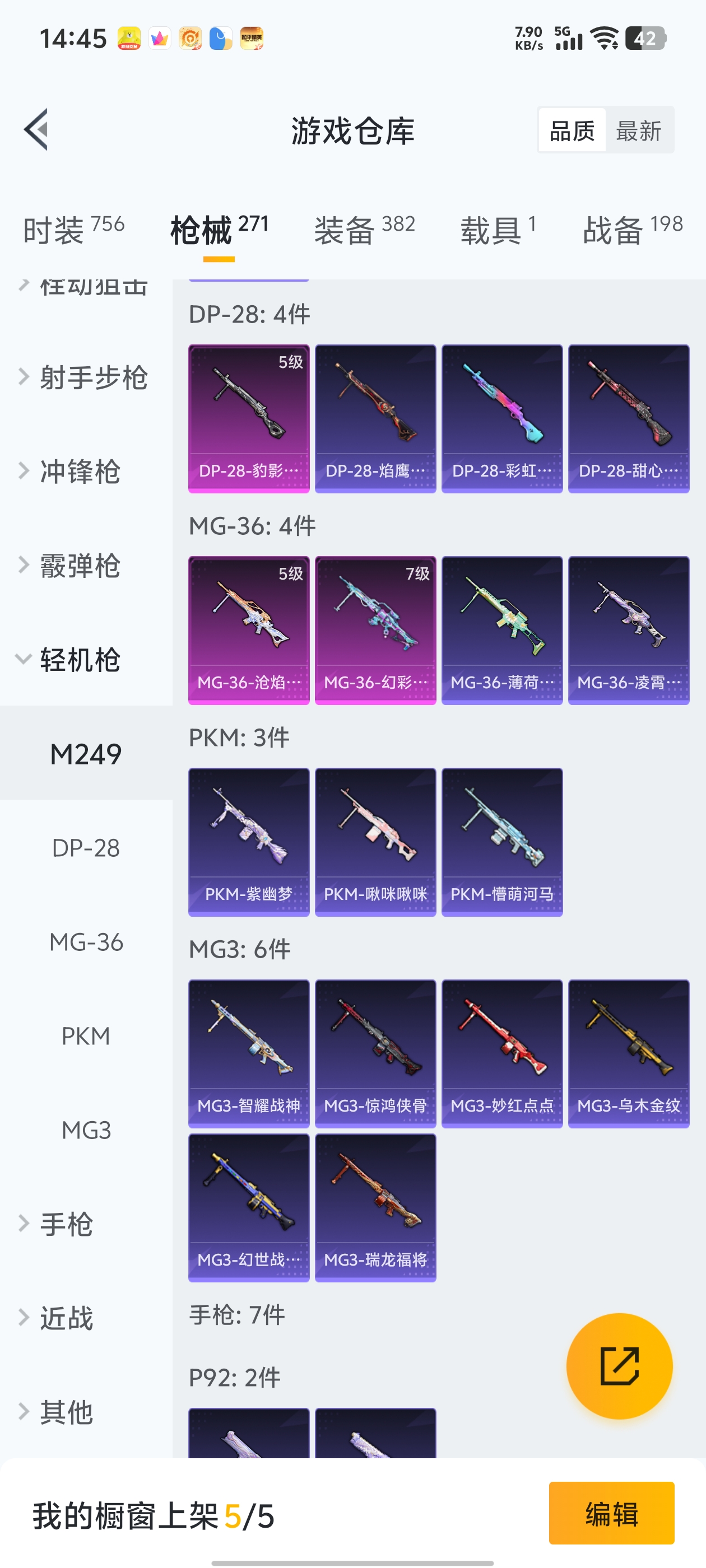This screenshot has height=1568, width=706.
Task: View the PKM-啾咪啾咪 skin
Action: (x=375, y=842)
